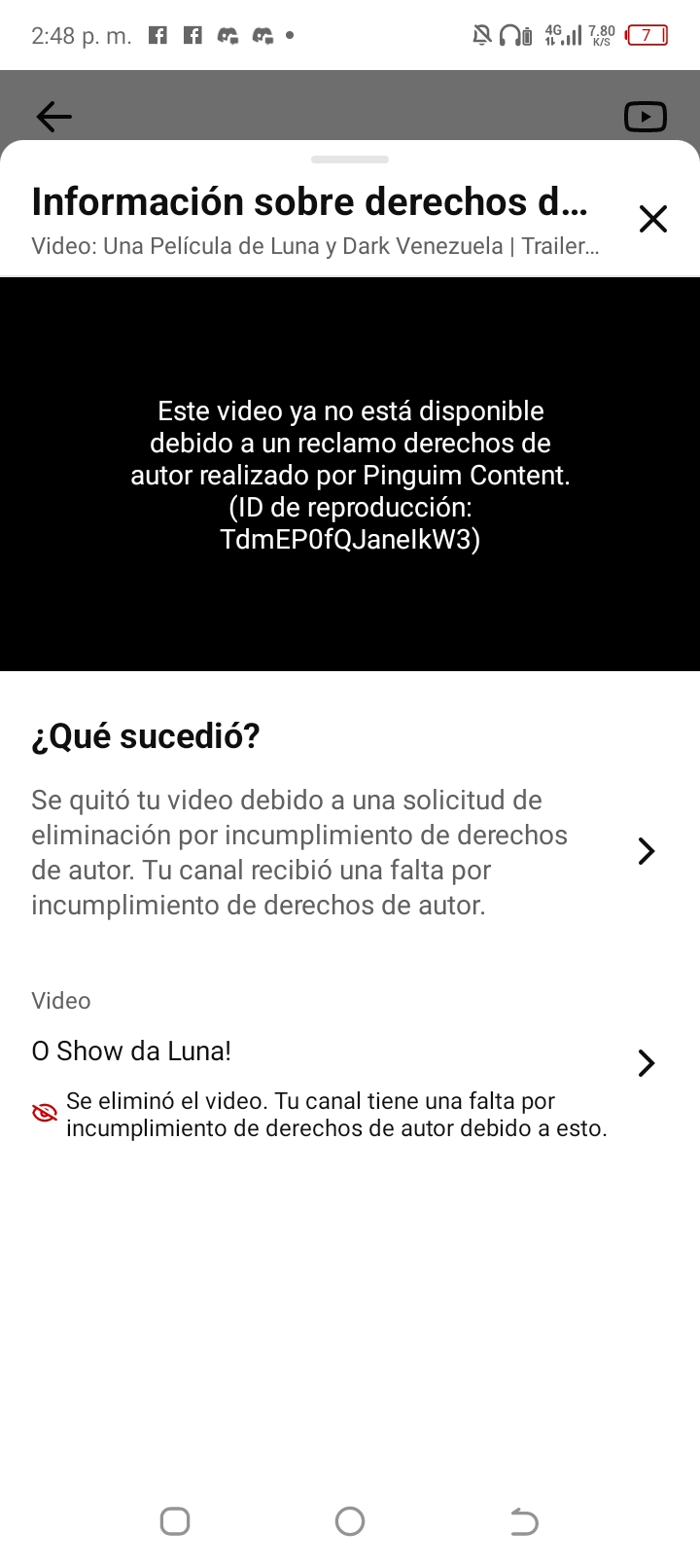Close the copyright information sheet
Image resolution: width=700 pixels, height=1568 pixels.
653,219
